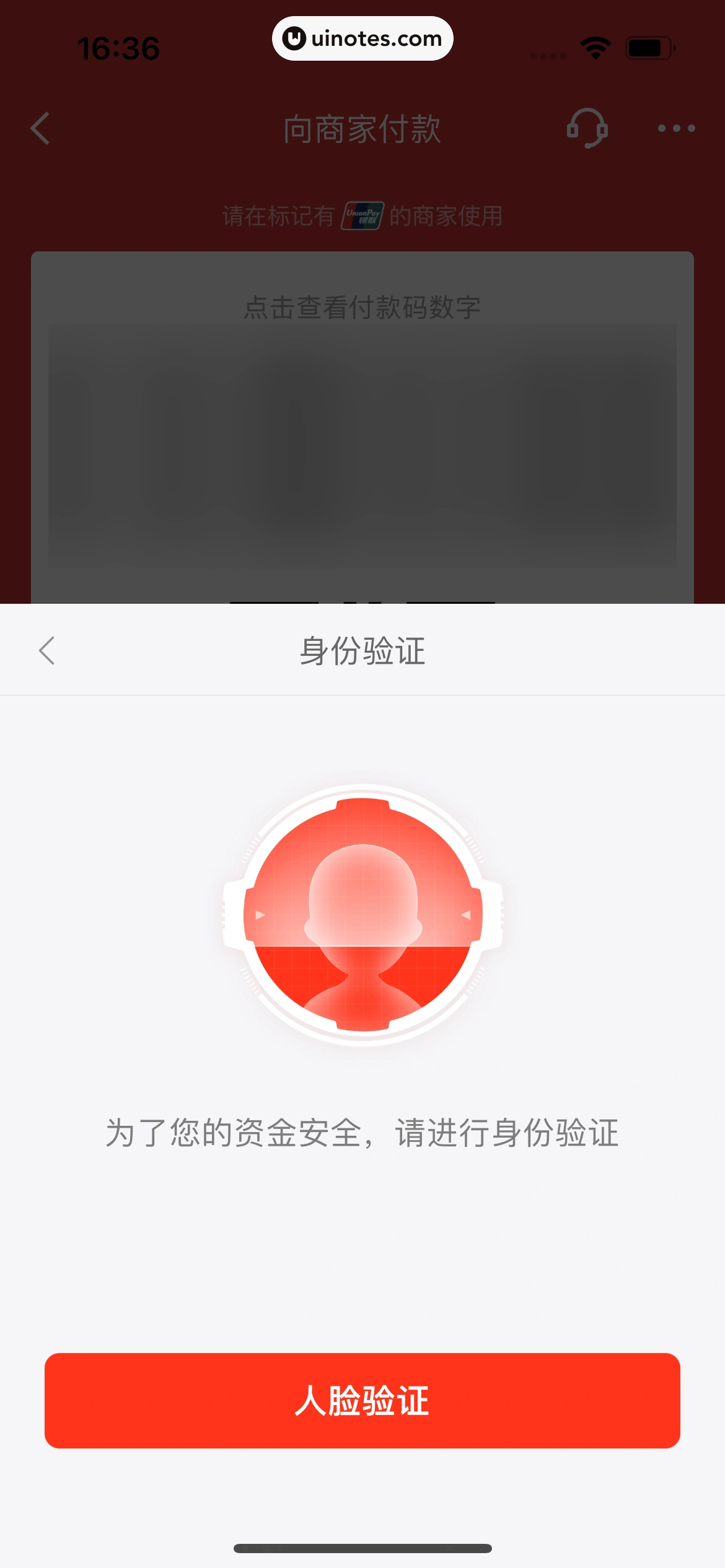Tap the 人脸验证 face verification button
This screenshot has height=1568, width=725.
tap(362, 1401)
